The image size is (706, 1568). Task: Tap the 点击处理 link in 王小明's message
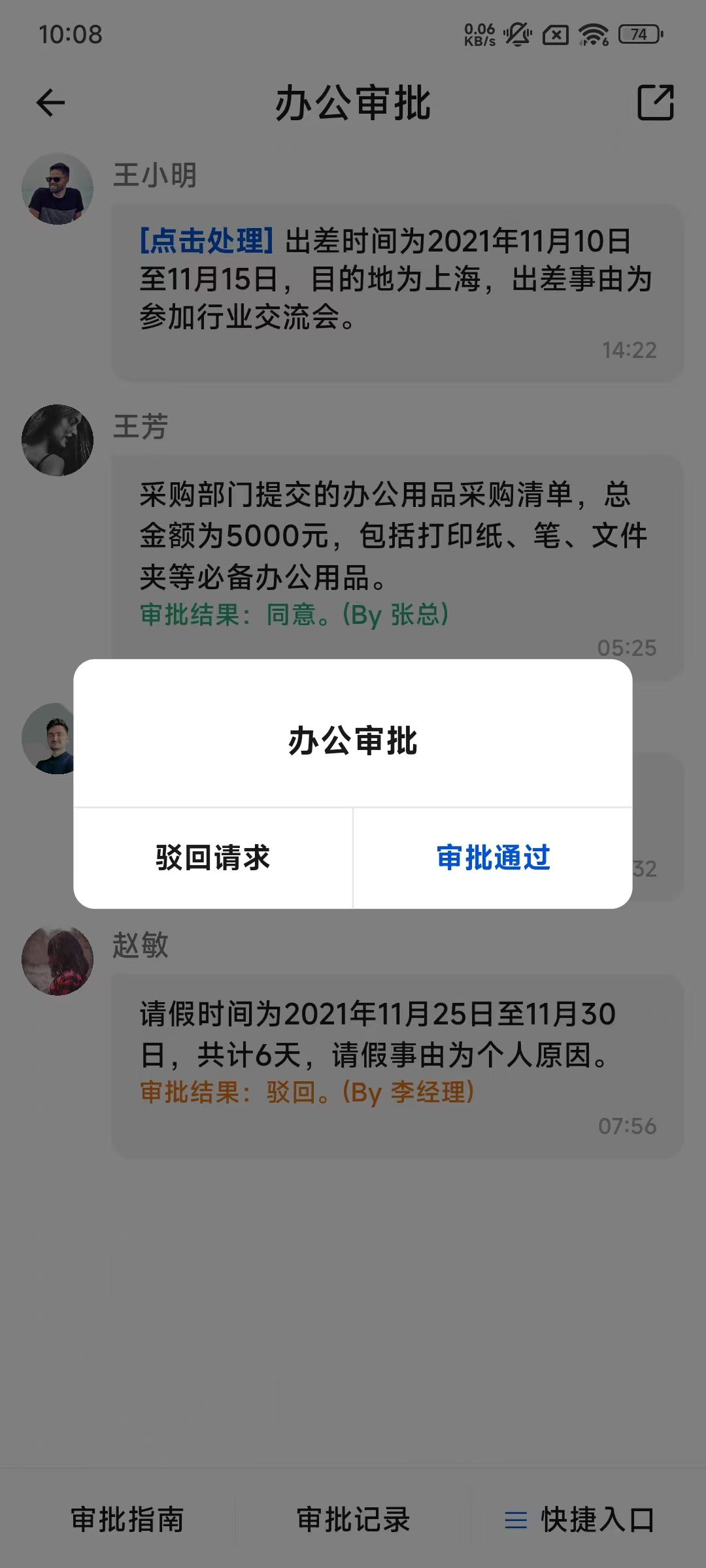[x=207, y=240]
